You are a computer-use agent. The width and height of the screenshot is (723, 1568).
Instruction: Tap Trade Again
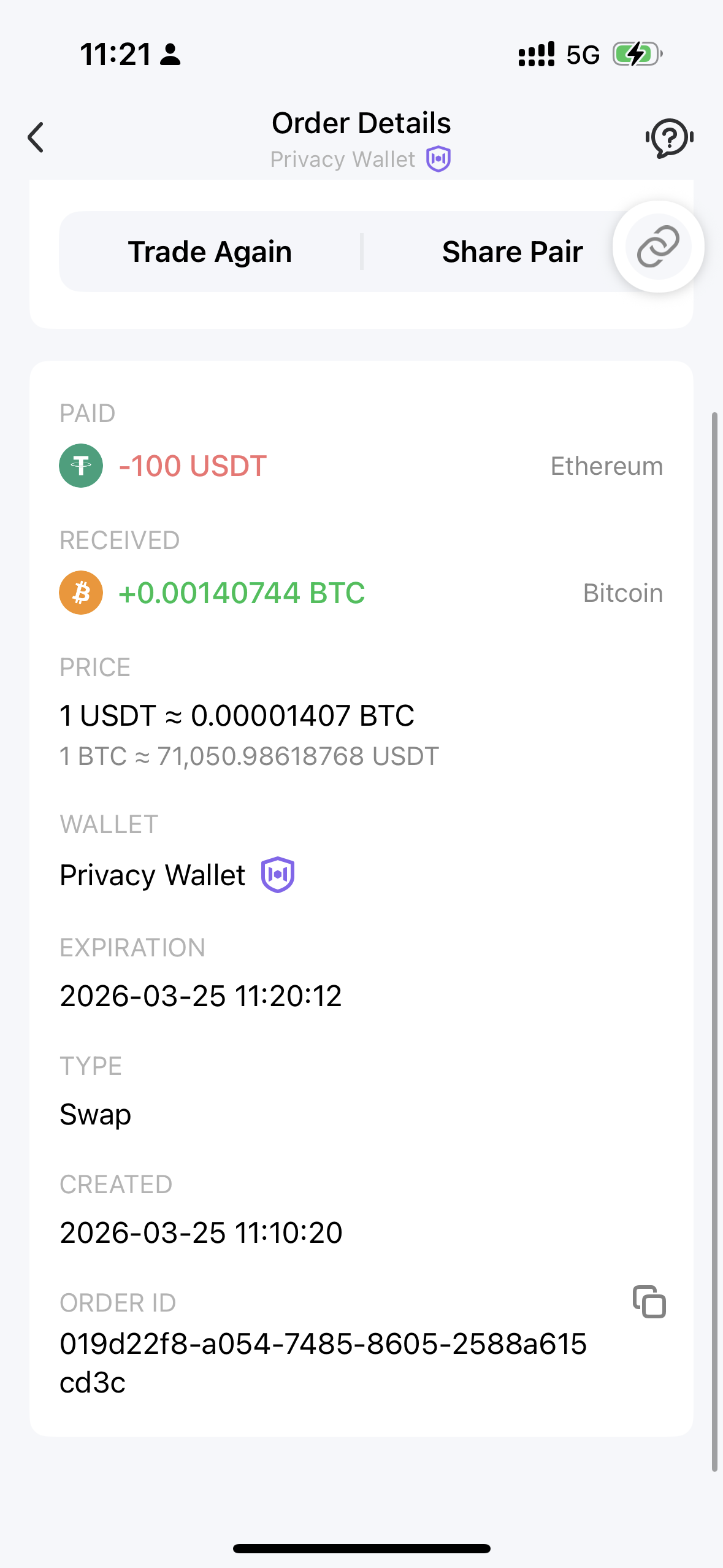[210, 252]
